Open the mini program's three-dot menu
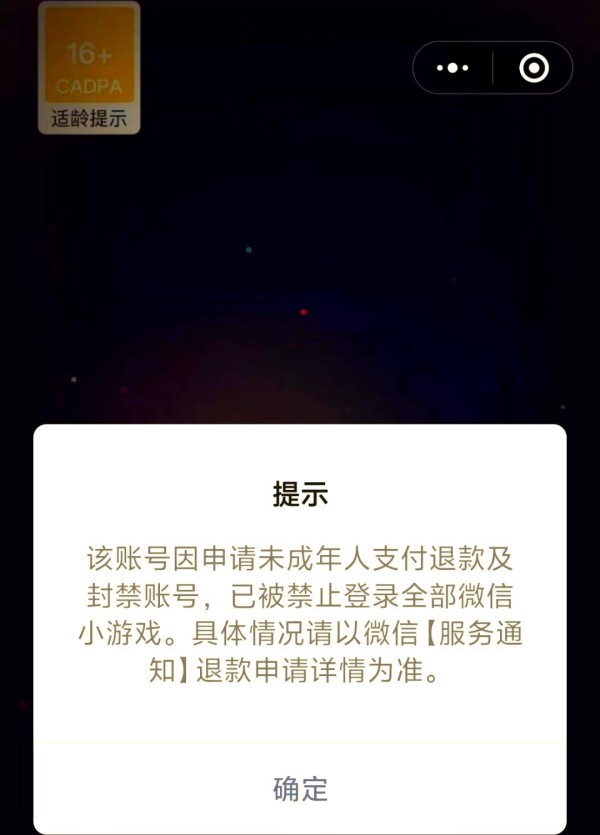 coord(453,68)
